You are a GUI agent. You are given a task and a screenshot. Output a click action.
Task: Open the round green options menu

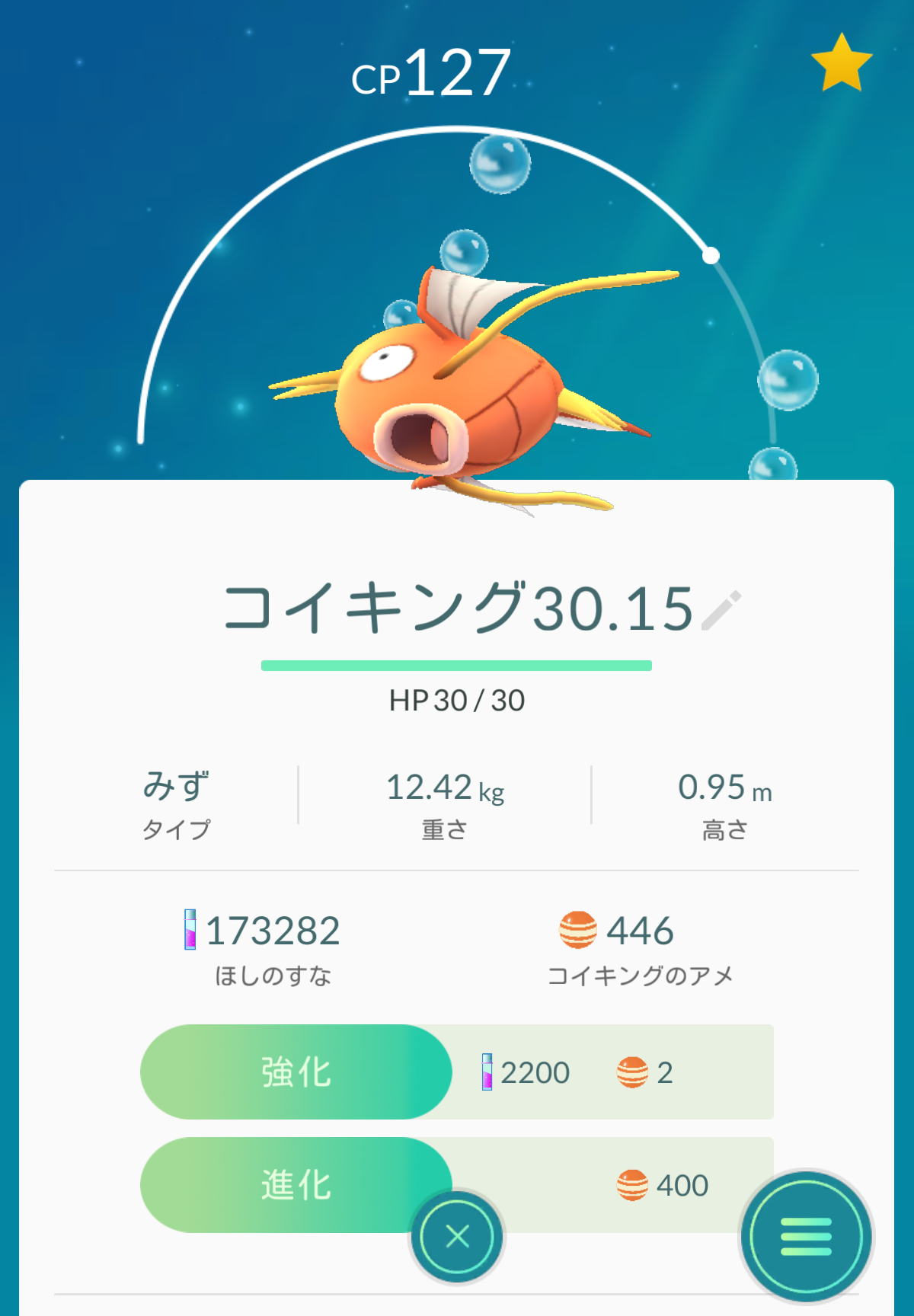click(806, 1235)
